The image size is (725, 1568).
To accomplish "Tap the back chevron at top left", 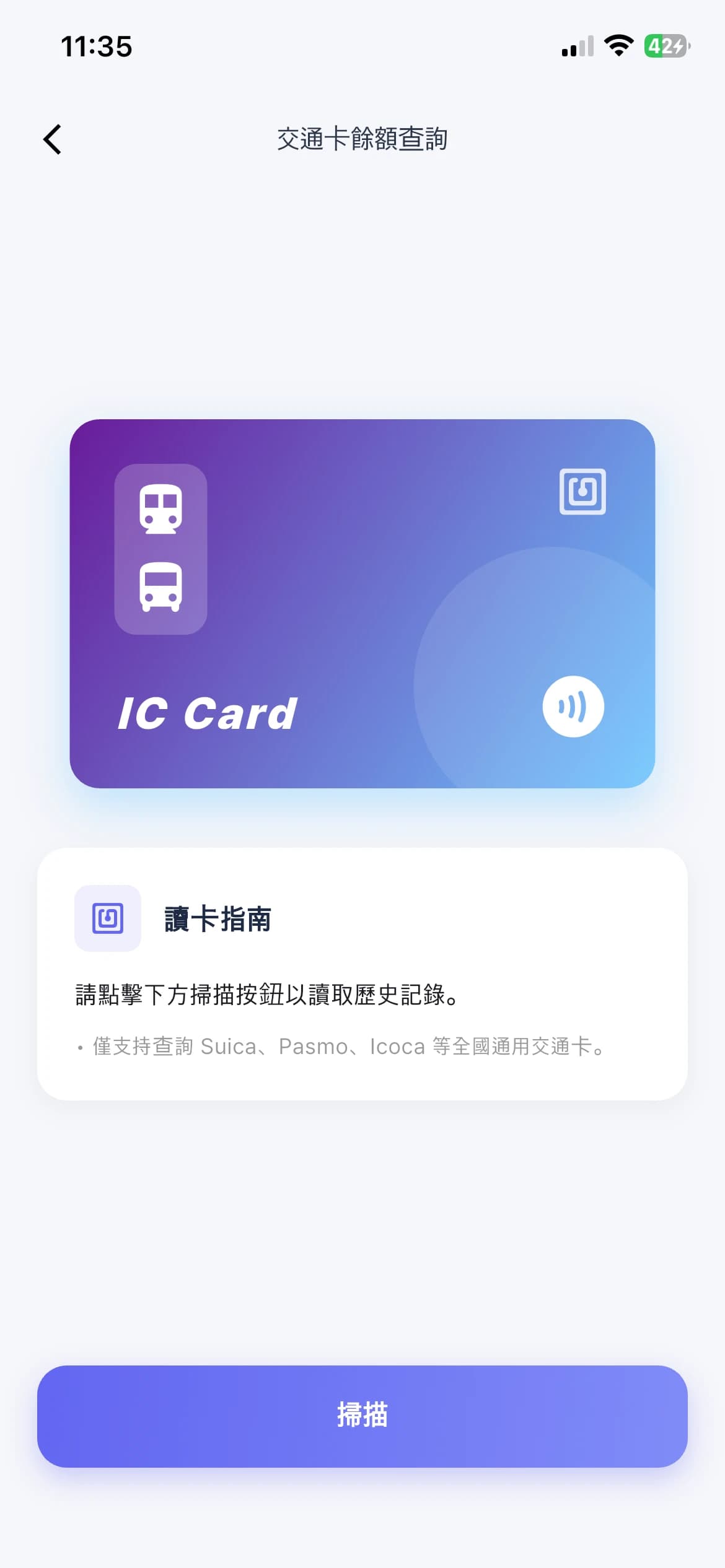I will (53, 139).
